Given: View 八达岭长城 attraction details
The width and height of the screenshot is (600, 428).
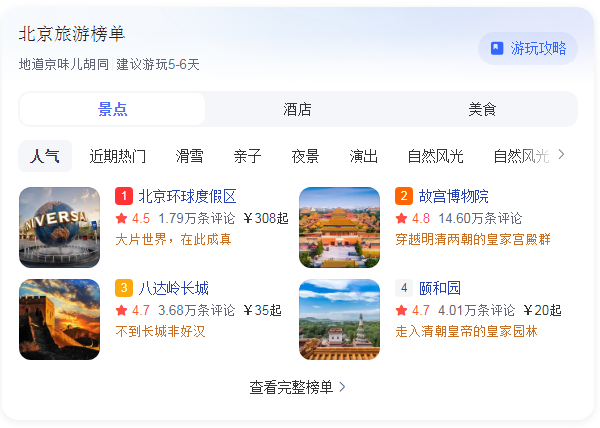Looking at the screenshot, I should (x=173, y=288).
